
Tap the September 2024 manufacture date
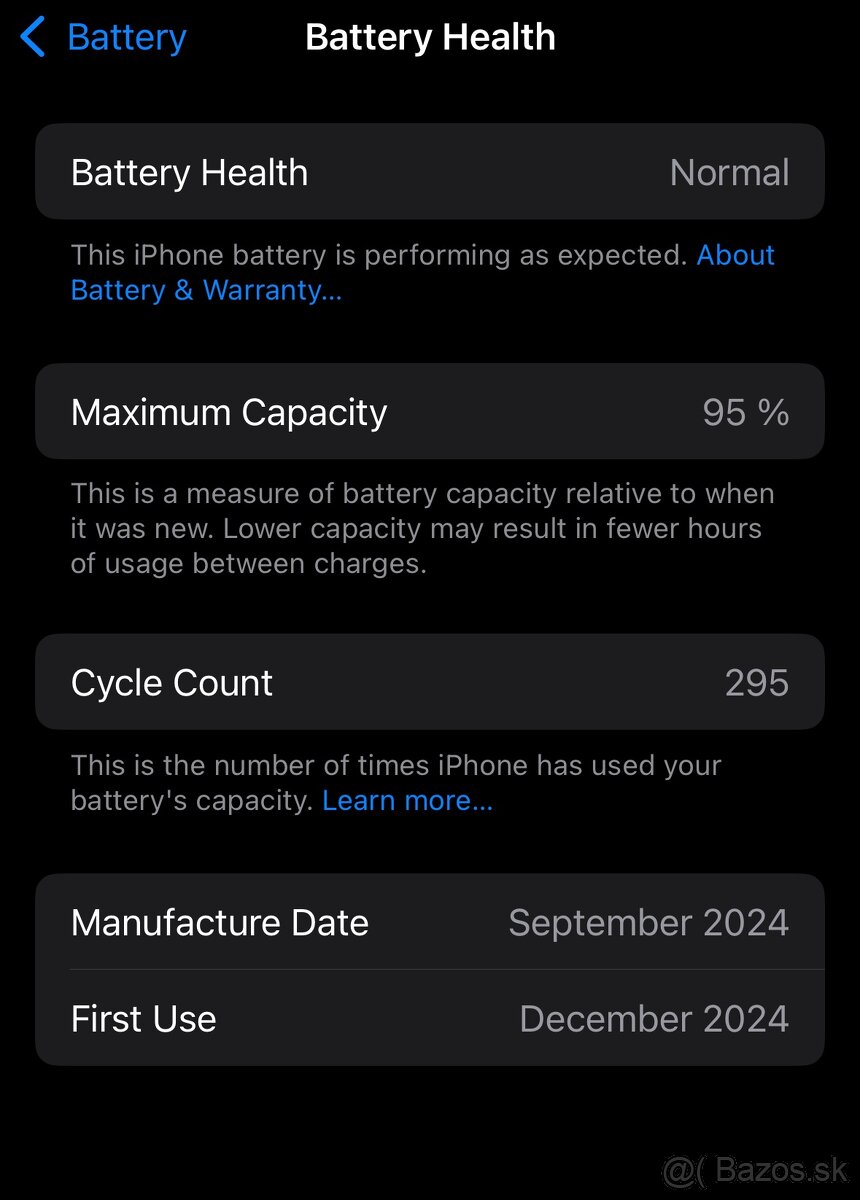[x=649, y=922]
